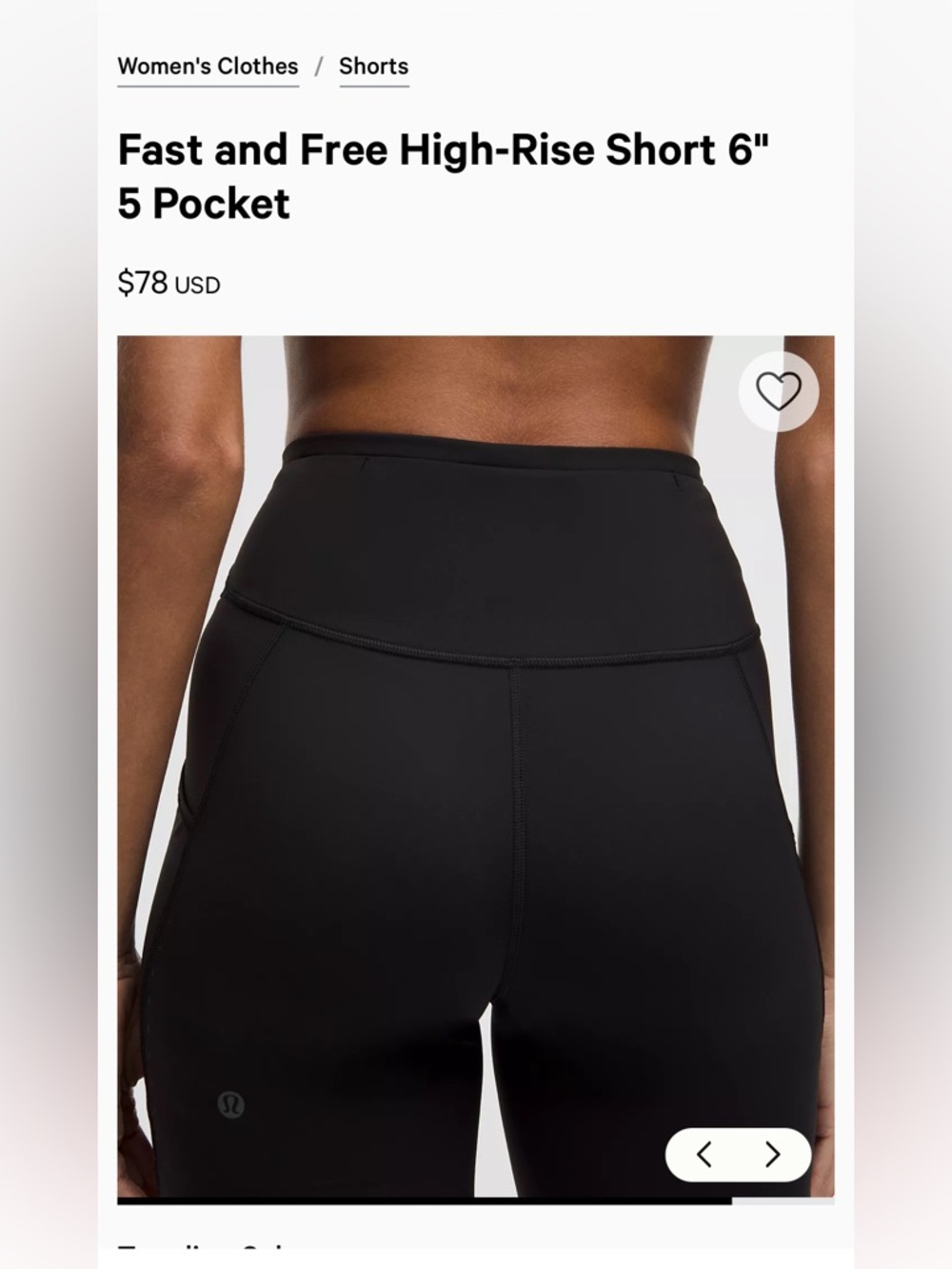Return to Women's Clothes from the breadcrumb
Screen dimensions: 952x1269
206,67
